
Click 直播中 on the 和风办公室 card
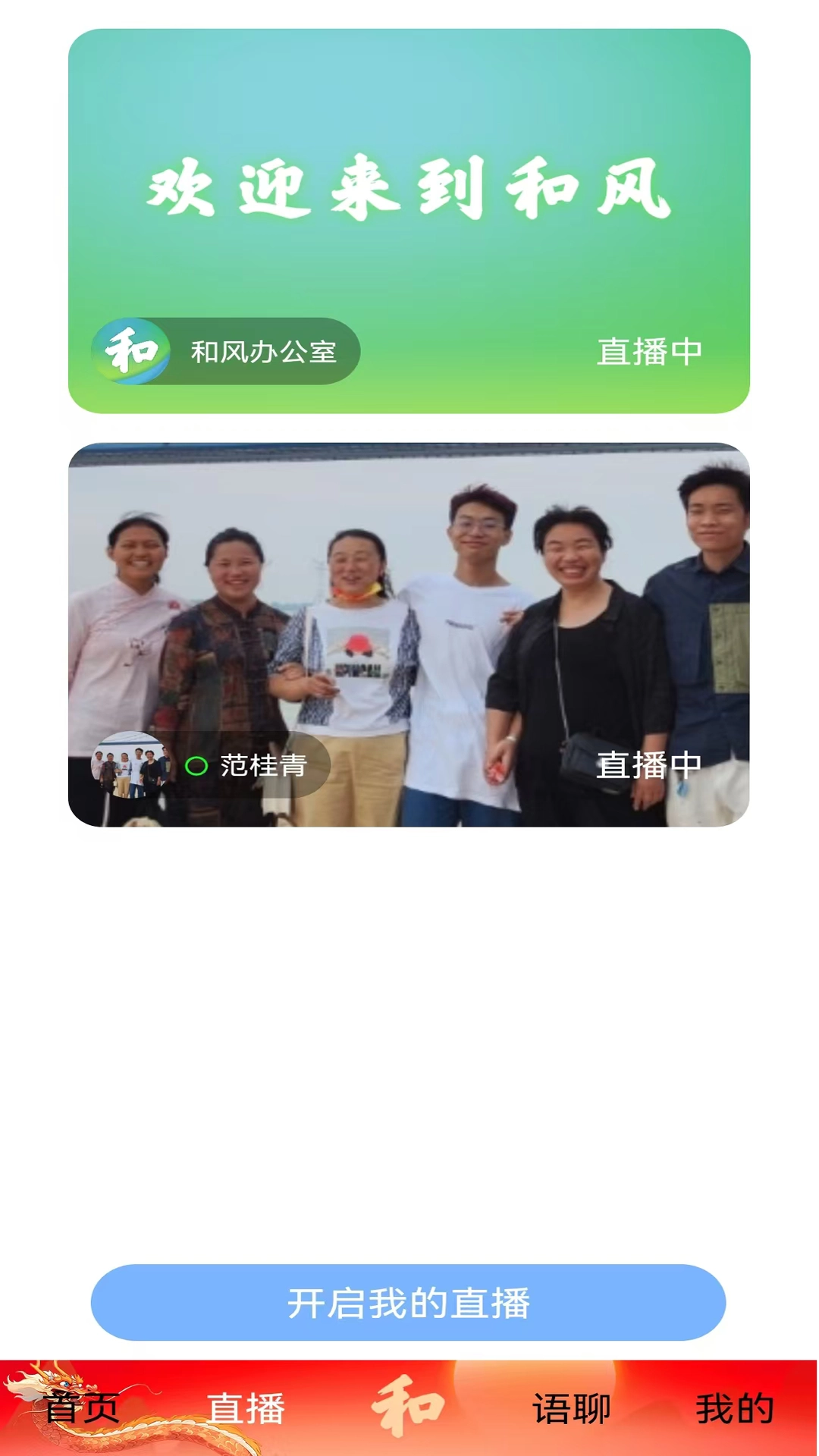[650, 350]
